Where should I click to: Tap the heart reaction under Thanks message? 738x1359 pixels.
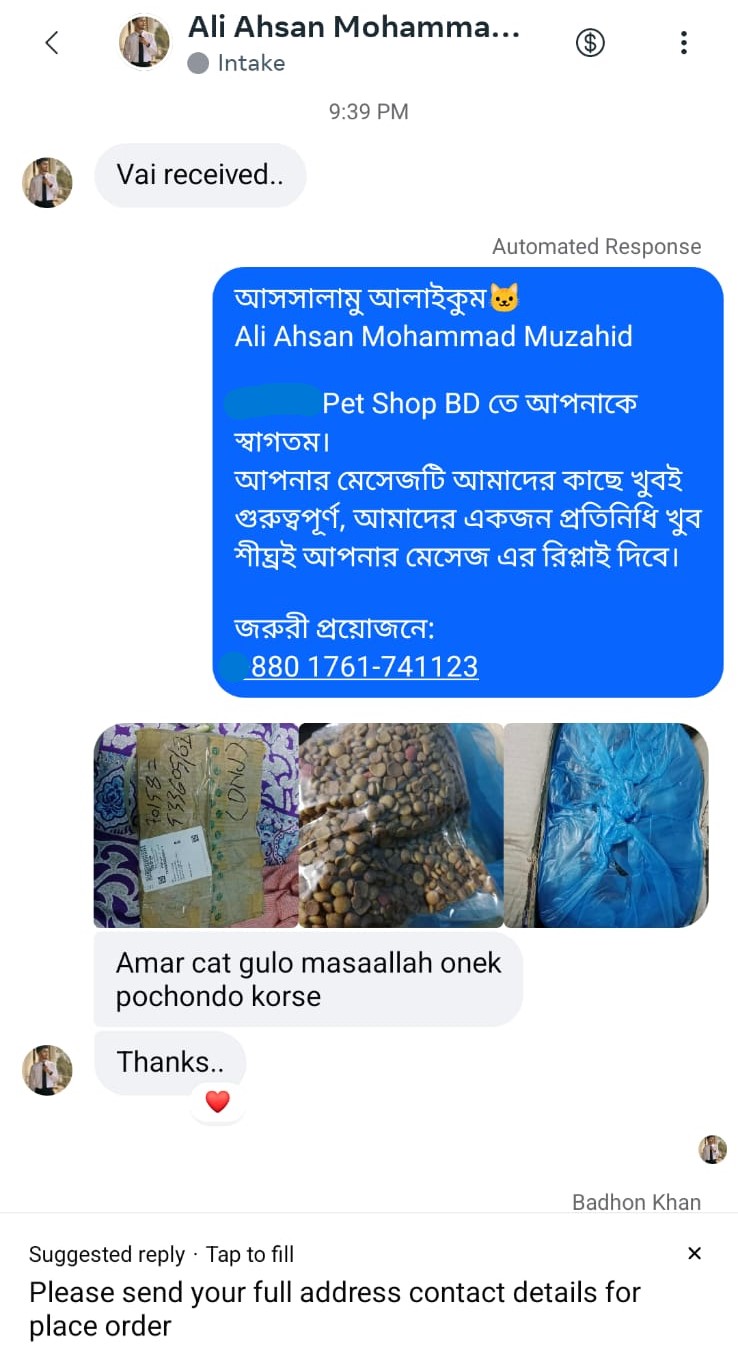tap(217, 1102)
